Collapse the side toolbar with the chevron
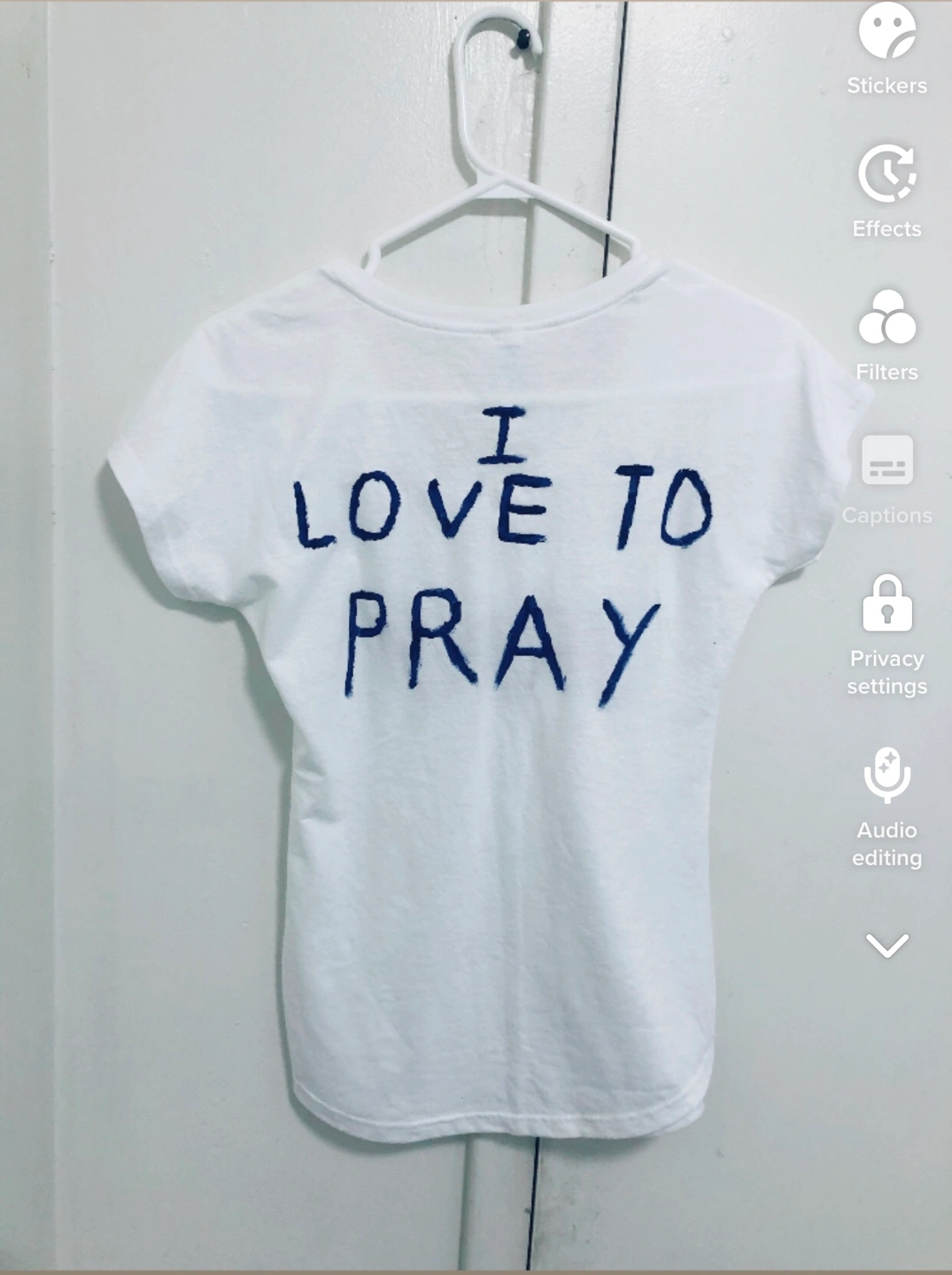952x1275 pixels. (886, 945)
